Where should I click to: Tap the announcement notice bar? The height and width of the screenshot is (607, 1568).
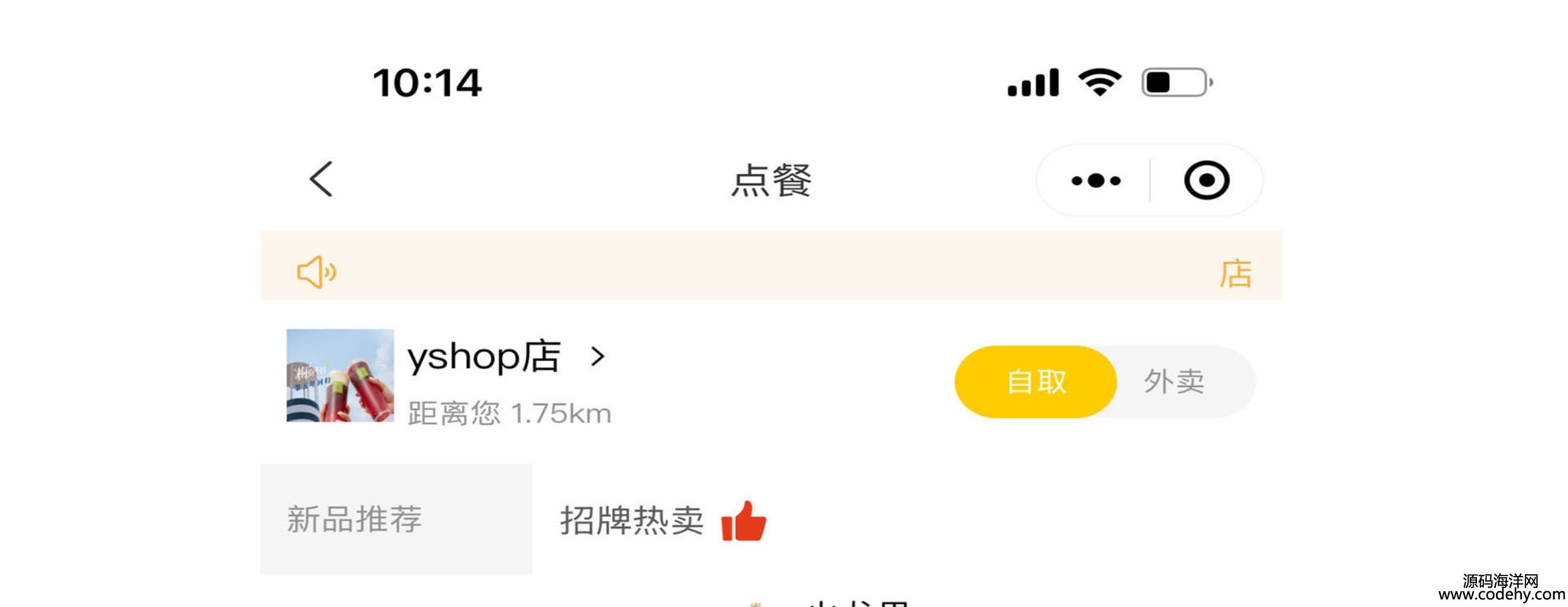point(770,266)
